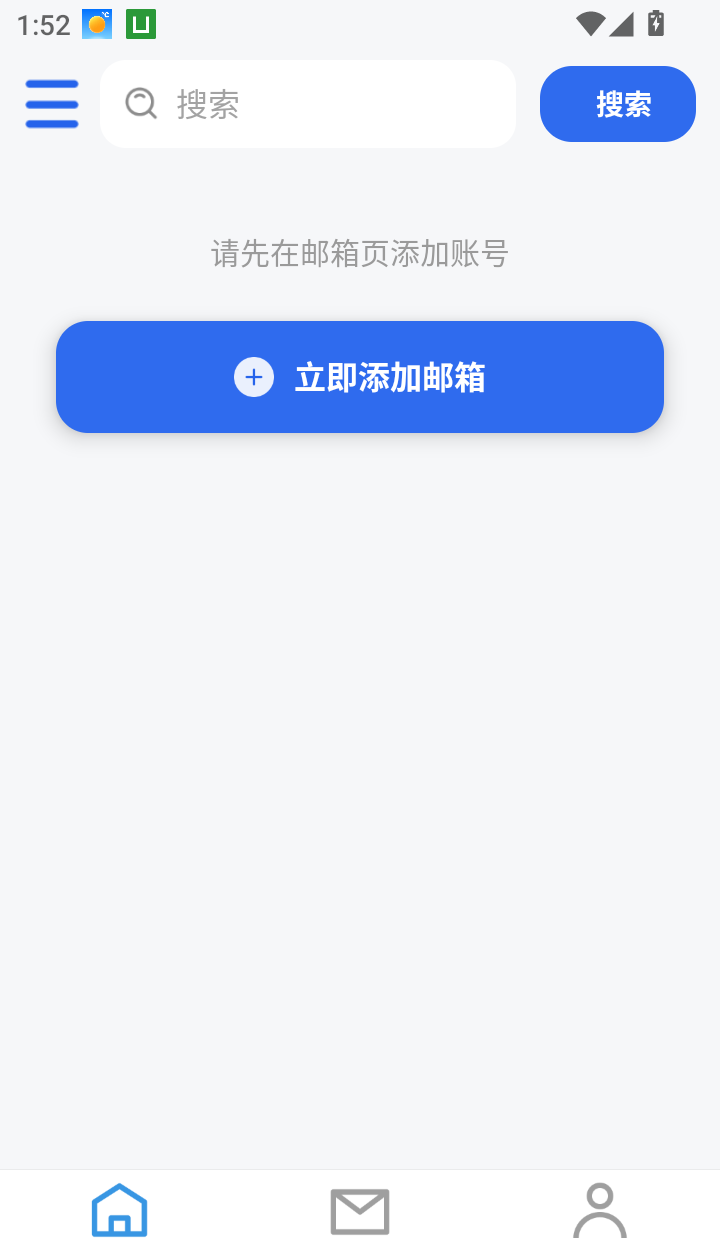This screenshot has width=720, height=1238.
Task: Tap the cellular signal icon in the status bar
Action: [x=621, y=24]
